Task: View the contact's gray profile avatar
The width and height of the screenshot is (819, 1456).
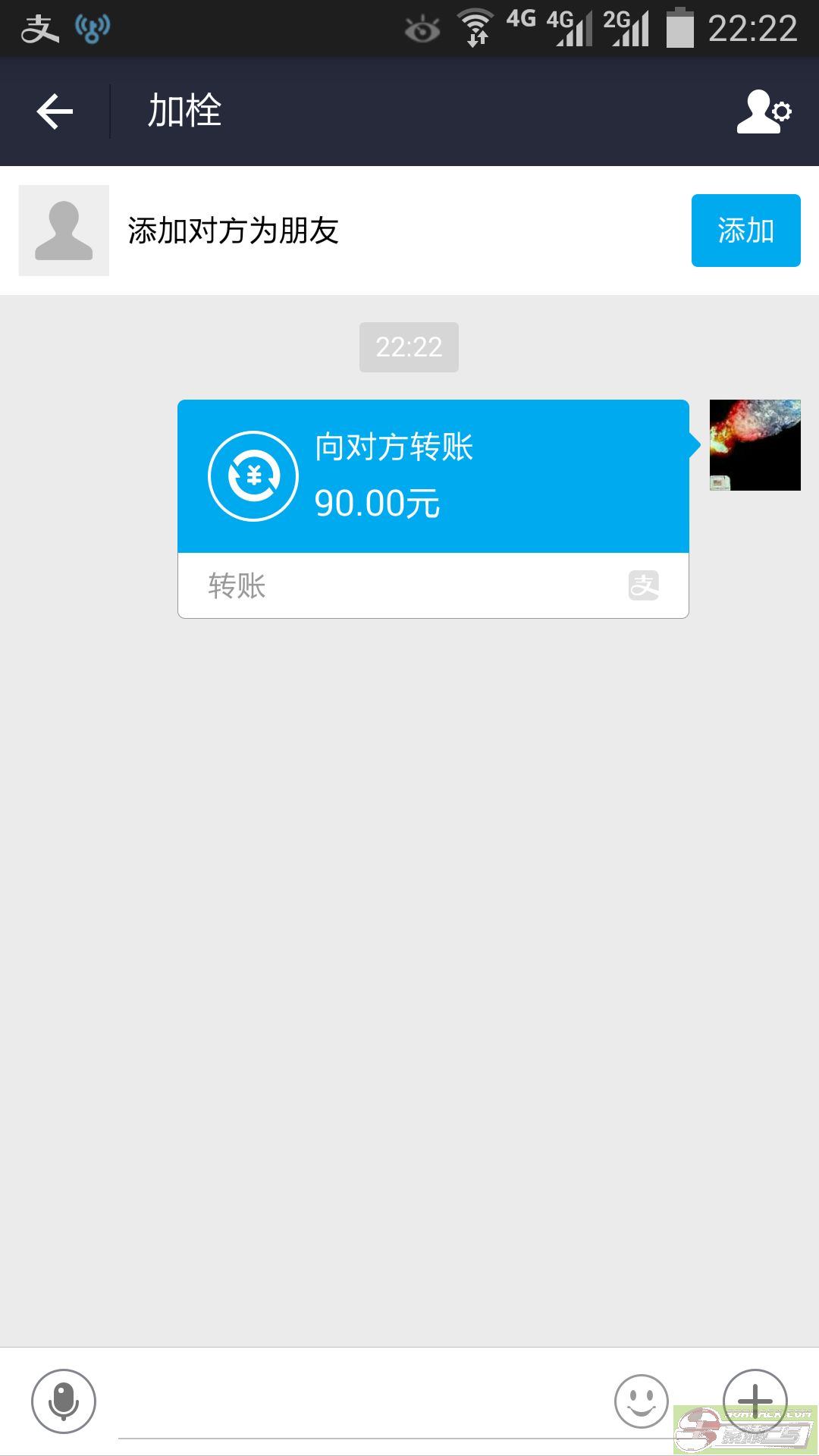Action: click(64, 231)
